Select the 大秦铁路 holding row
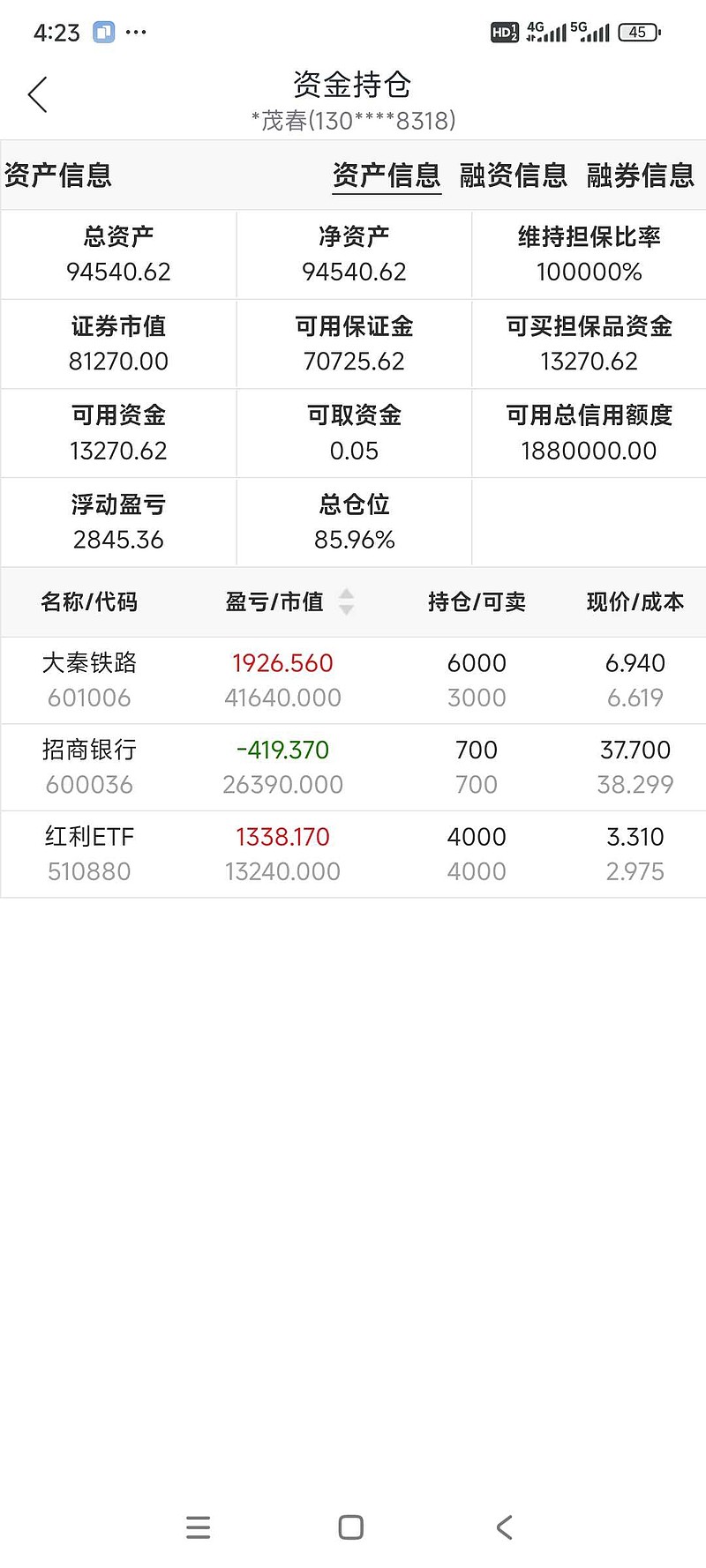This screenshot has width=706, height=1568. click(353, 679)
